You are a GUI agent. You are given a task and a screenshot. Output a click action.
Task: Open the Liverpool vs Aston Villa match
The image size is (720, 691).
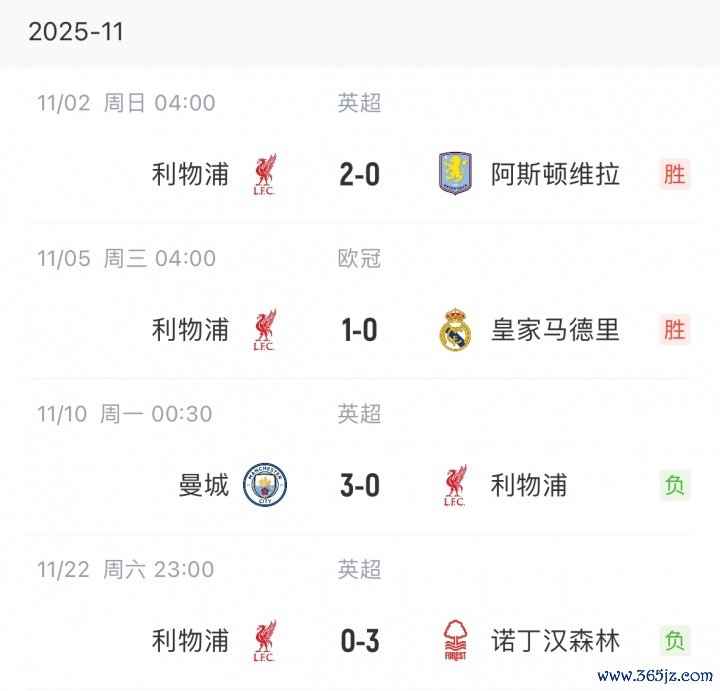pos(359,174)
